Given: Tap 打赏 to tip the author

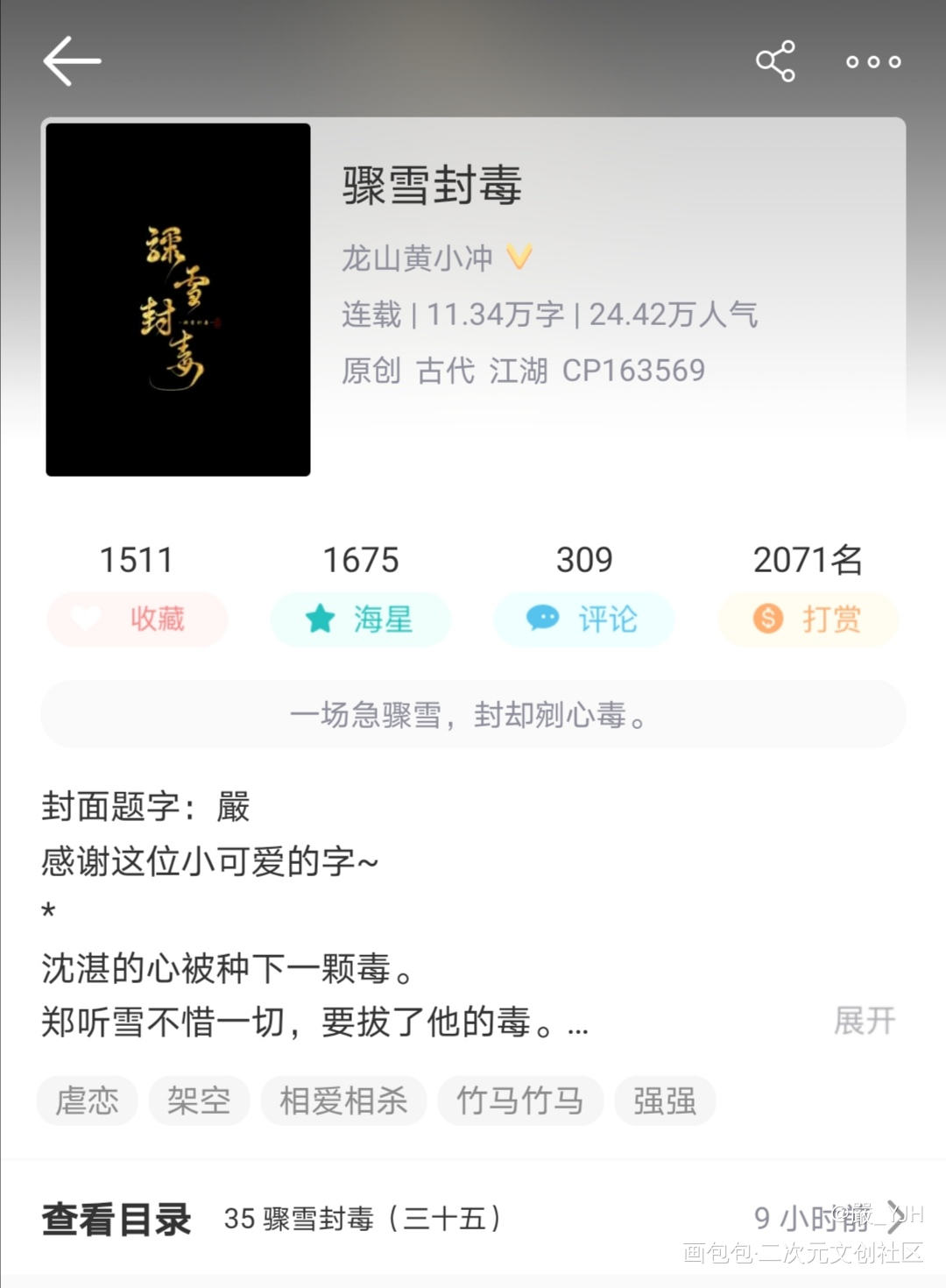Looking at the screenshot, I should (808, 619).
